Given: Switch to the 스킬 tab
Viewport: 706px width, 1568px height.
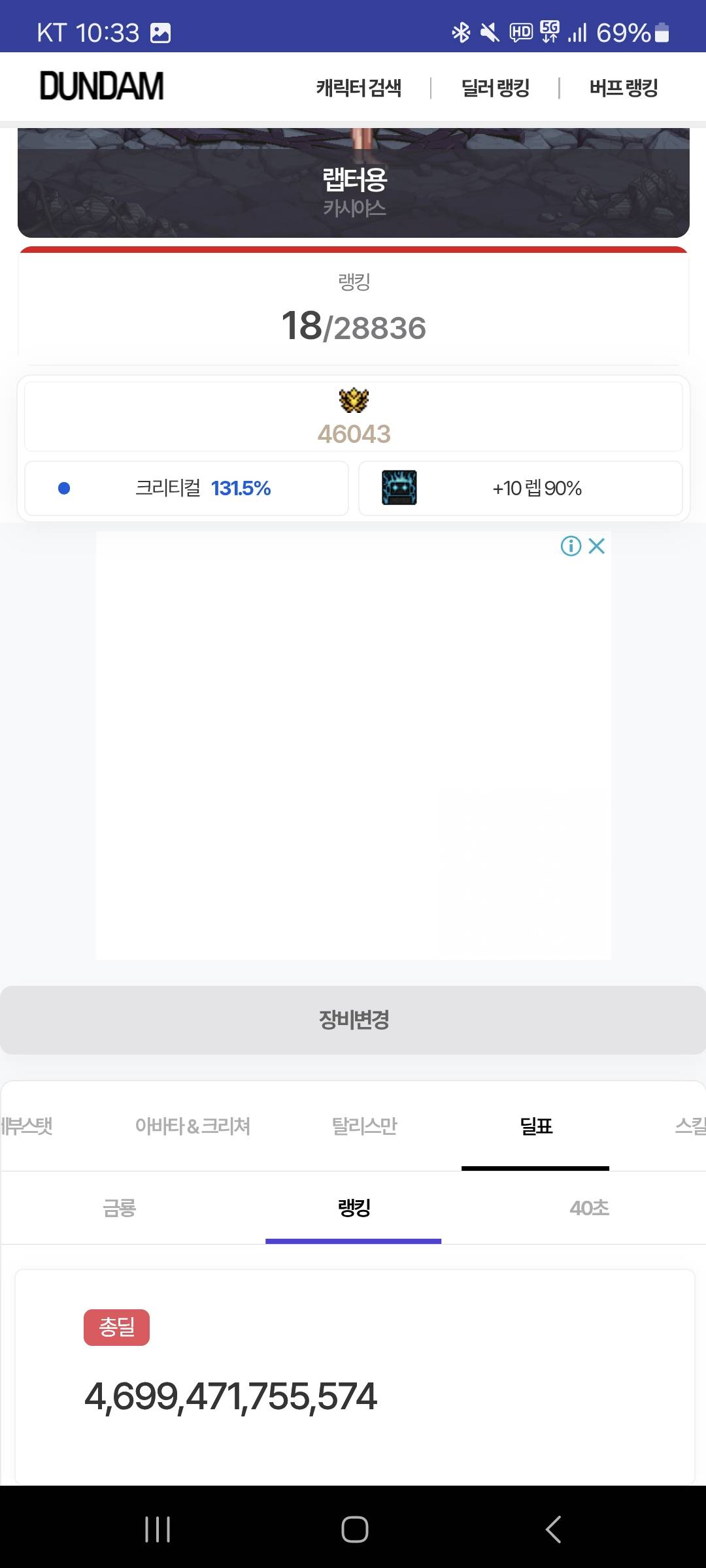Looking at the screenshot, I should 690,1126.
